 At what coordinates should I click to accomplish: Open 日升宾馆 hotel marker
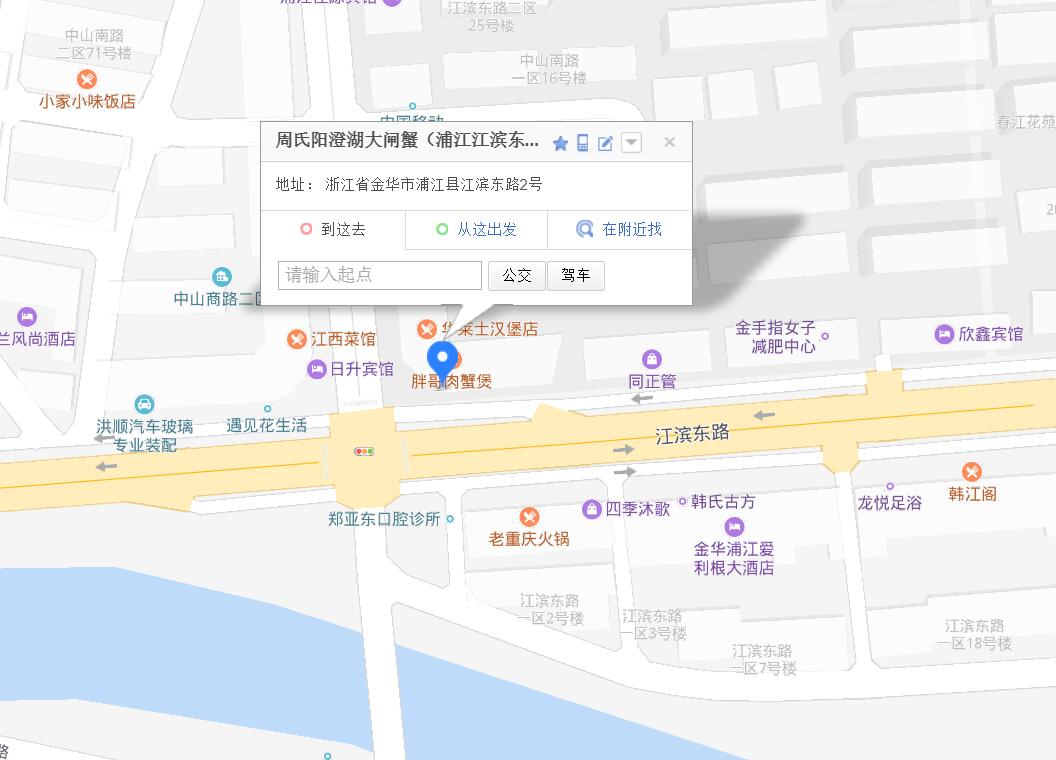point(317,370)
